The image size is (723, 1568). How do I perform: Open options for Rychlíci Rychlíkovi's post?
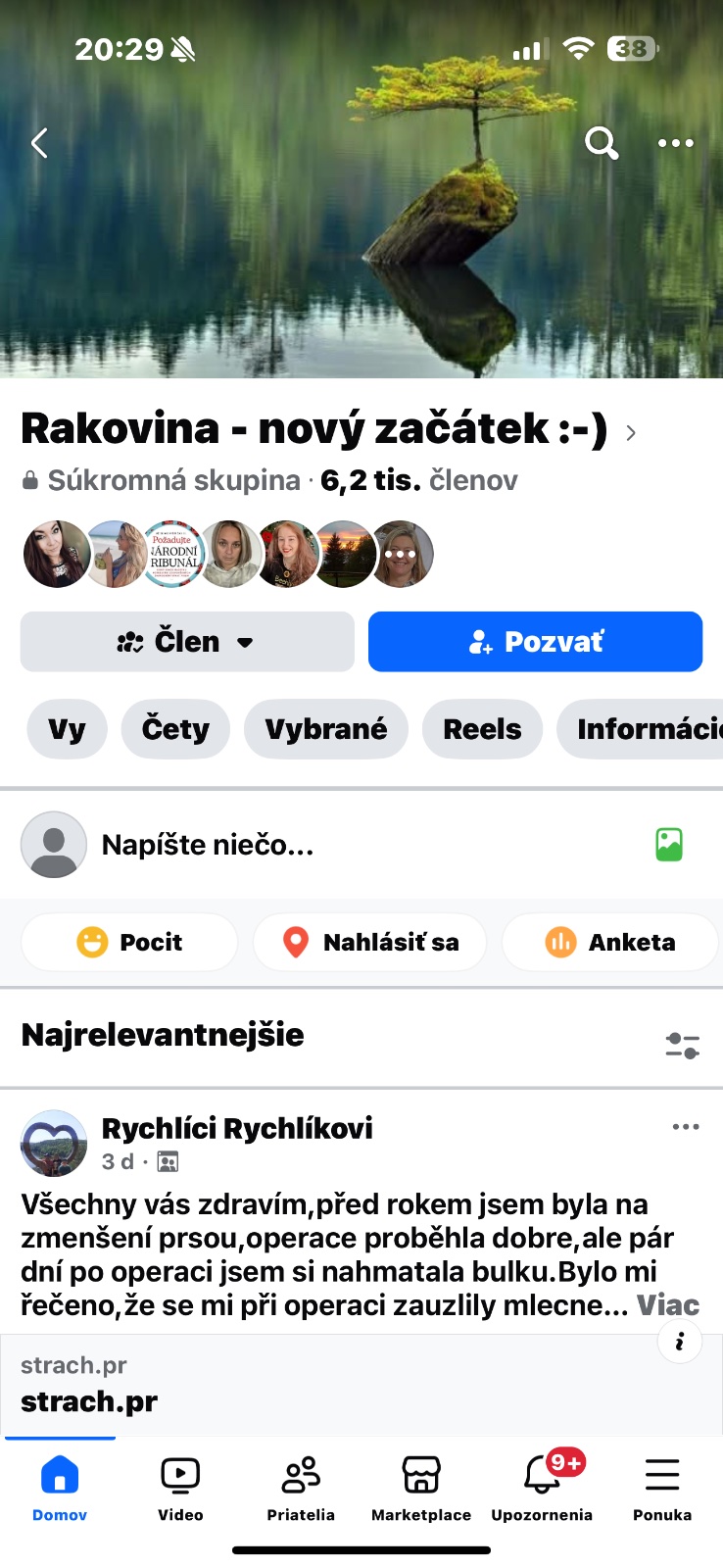(x=685, y=1127)
